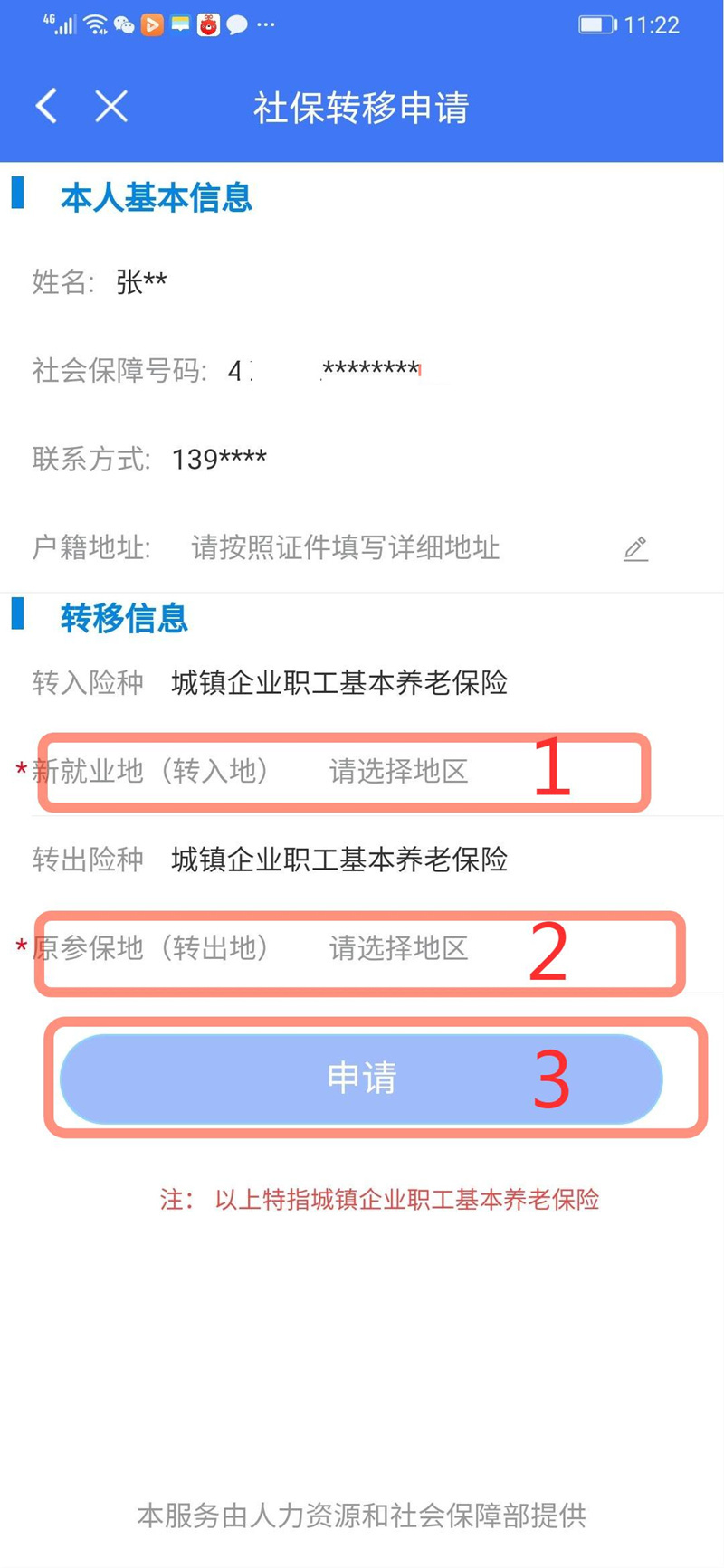
Task: Enter address in the 户籍地址 field
Action: (345, 547)
